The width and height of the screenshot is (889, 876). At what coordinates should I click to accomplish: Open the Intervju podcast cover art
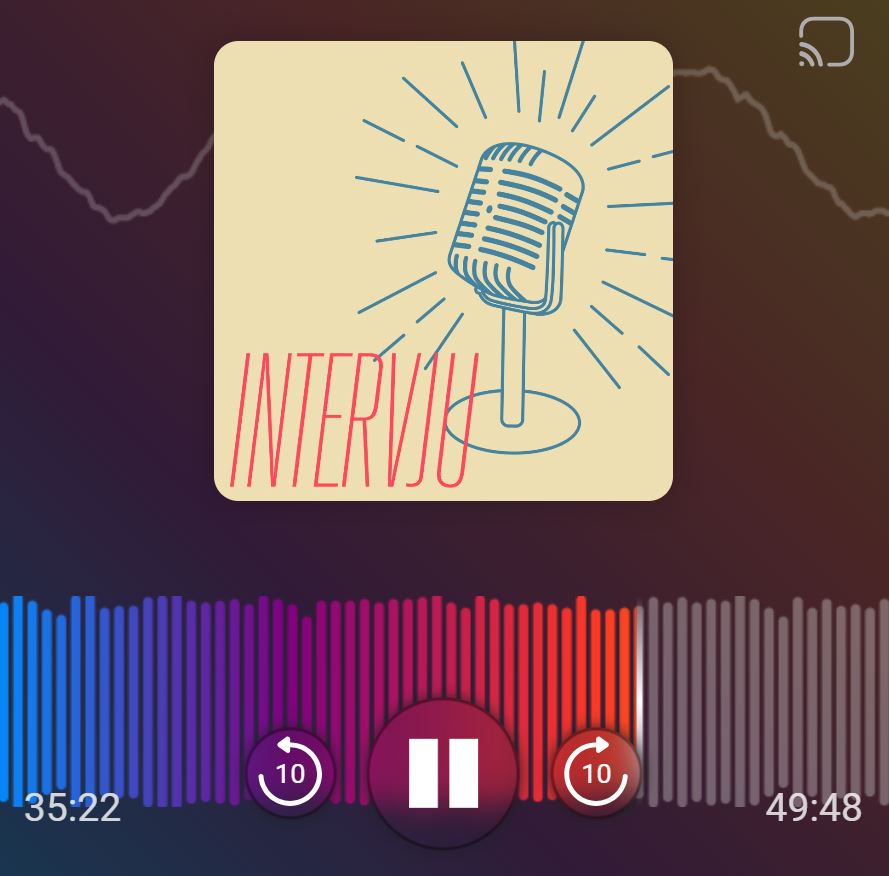[x=443, y=270]
